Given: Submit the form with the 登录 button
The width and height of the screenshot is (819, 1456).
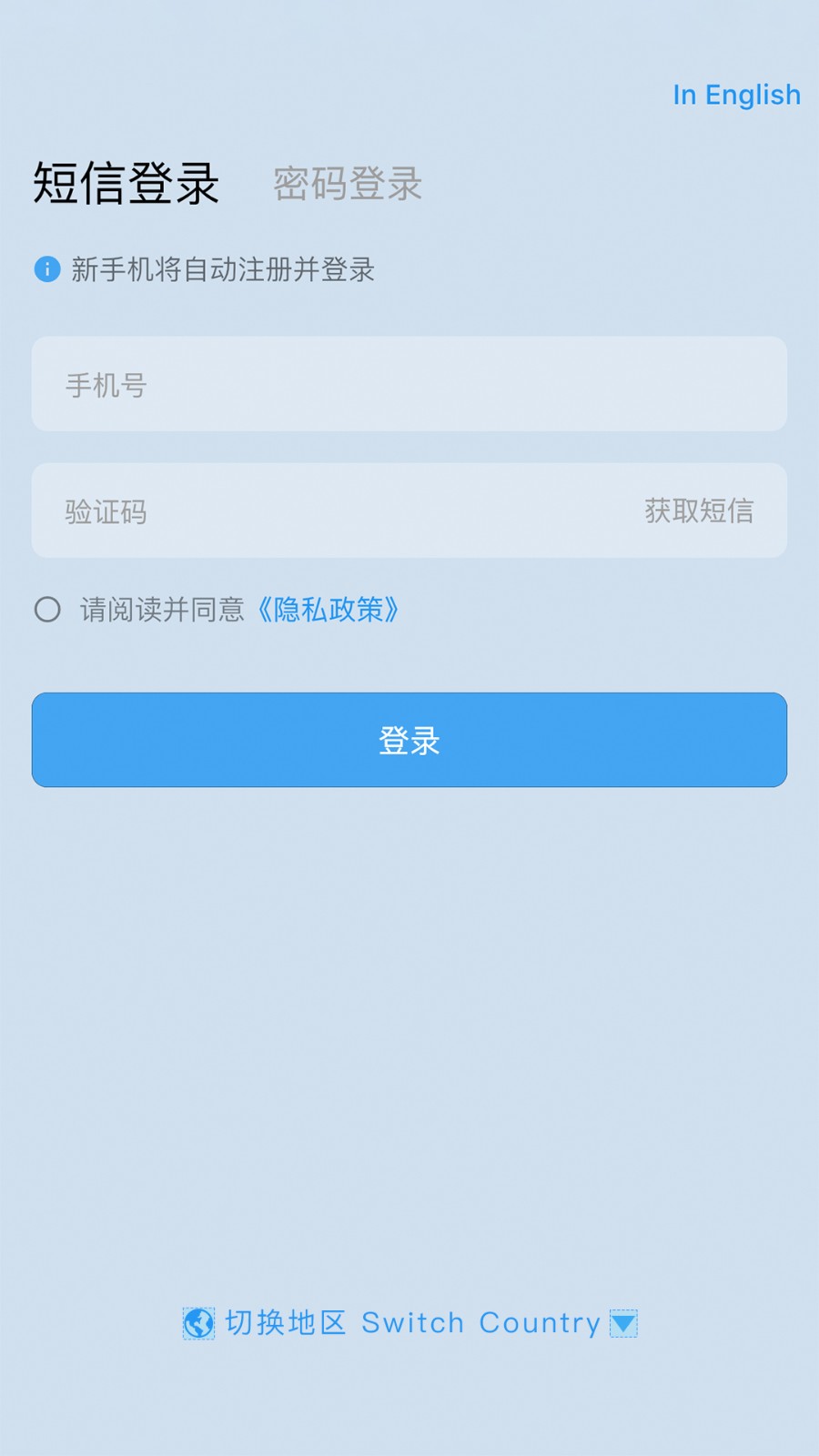Looking at the screenshot, I should click(409, 740).
